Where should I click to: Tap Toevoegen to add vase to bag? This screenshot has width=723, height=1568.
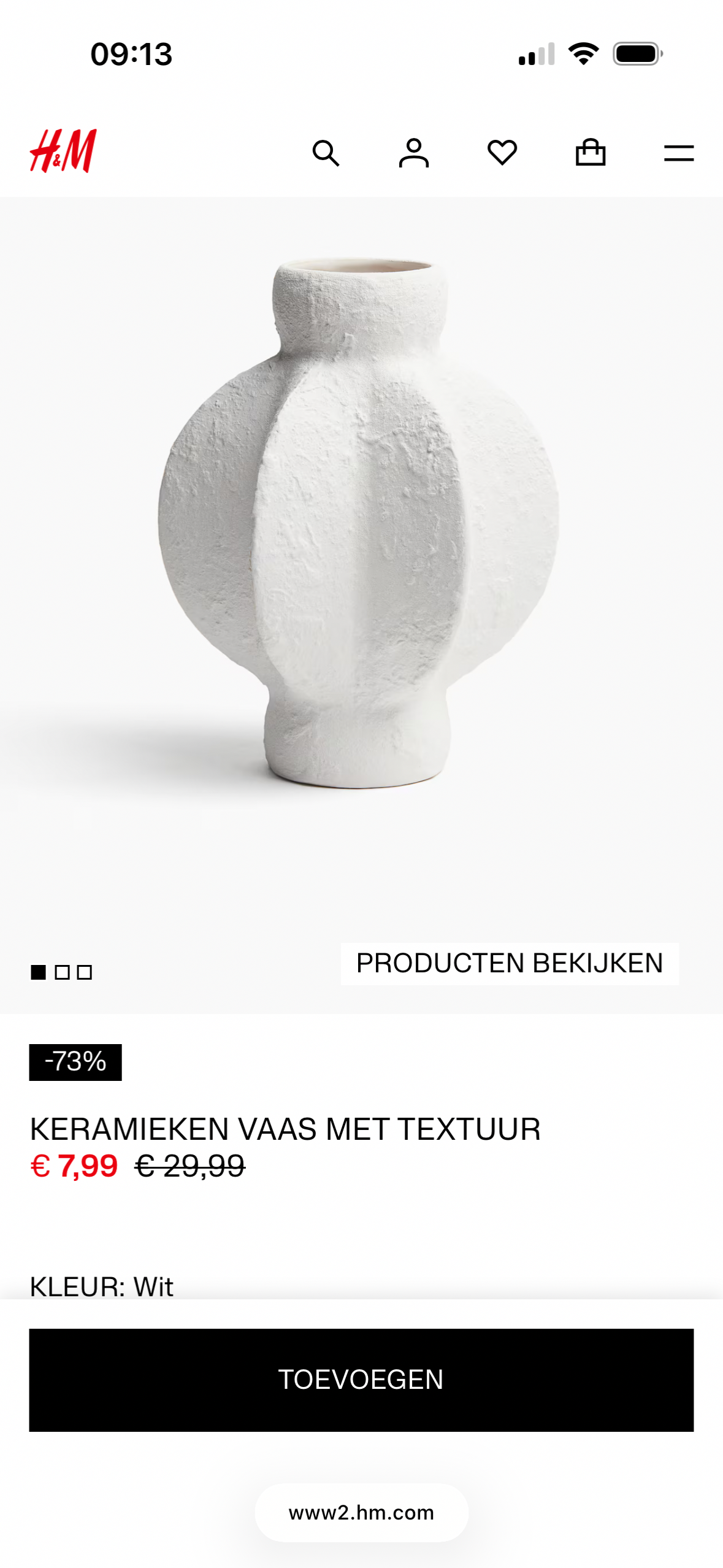361,1380
